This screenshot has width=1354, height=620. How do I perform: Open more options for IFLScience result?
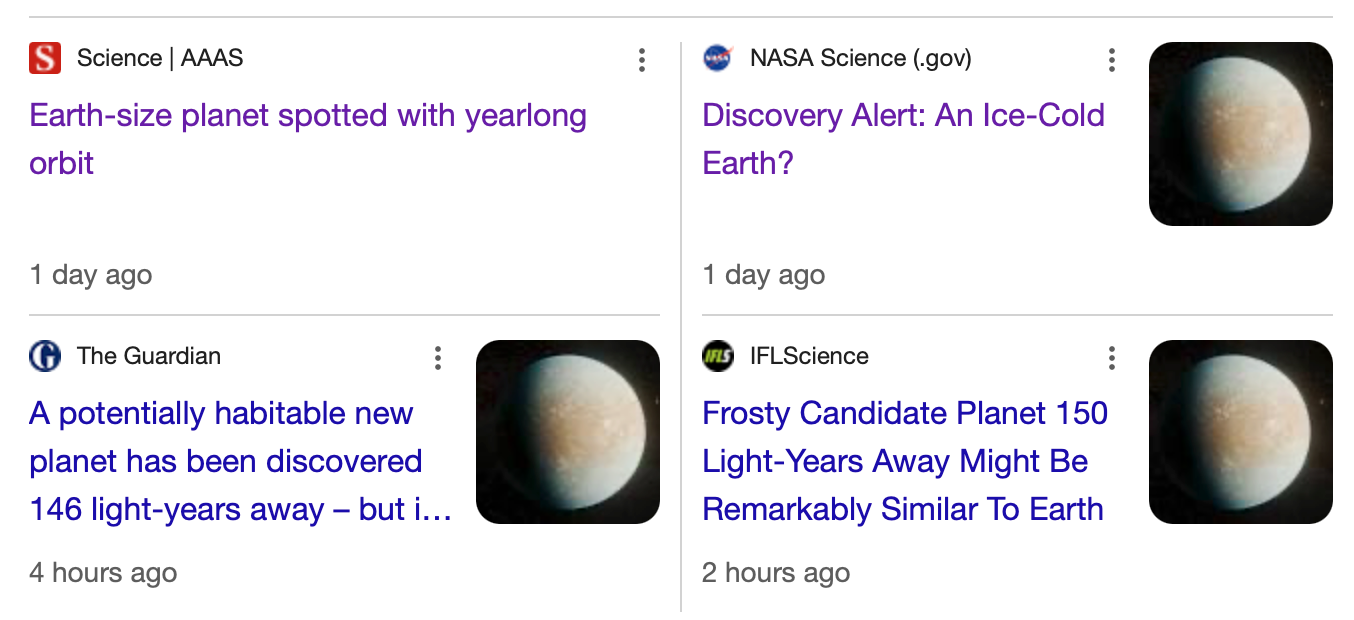[1111, 358]
